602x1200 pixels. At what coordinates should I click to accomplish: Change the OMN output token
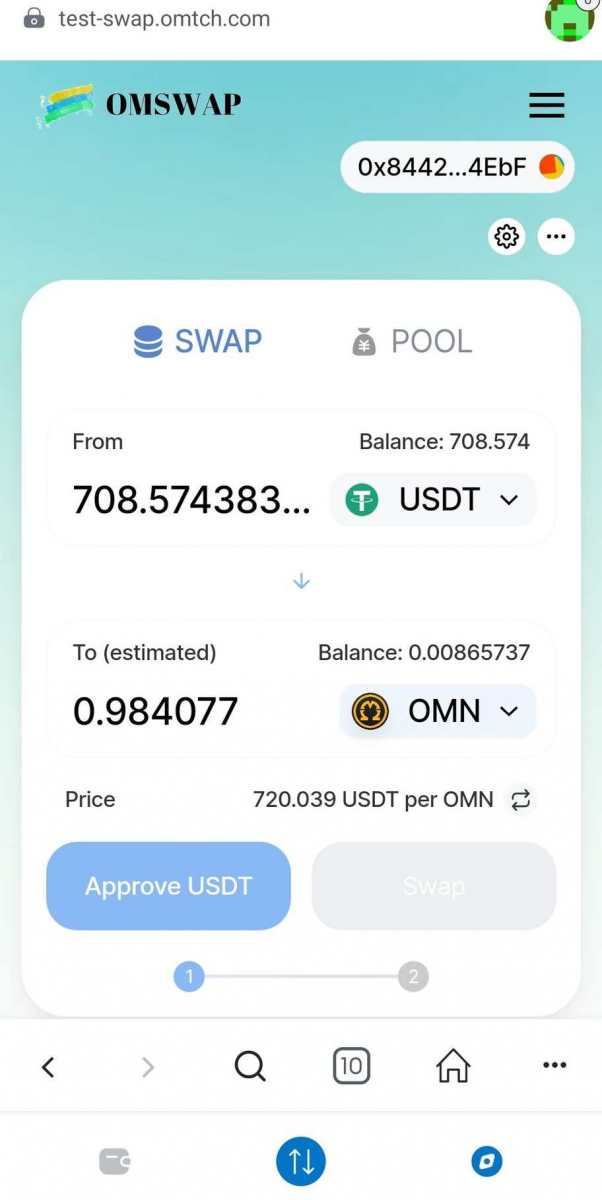[x=437, y=711]
